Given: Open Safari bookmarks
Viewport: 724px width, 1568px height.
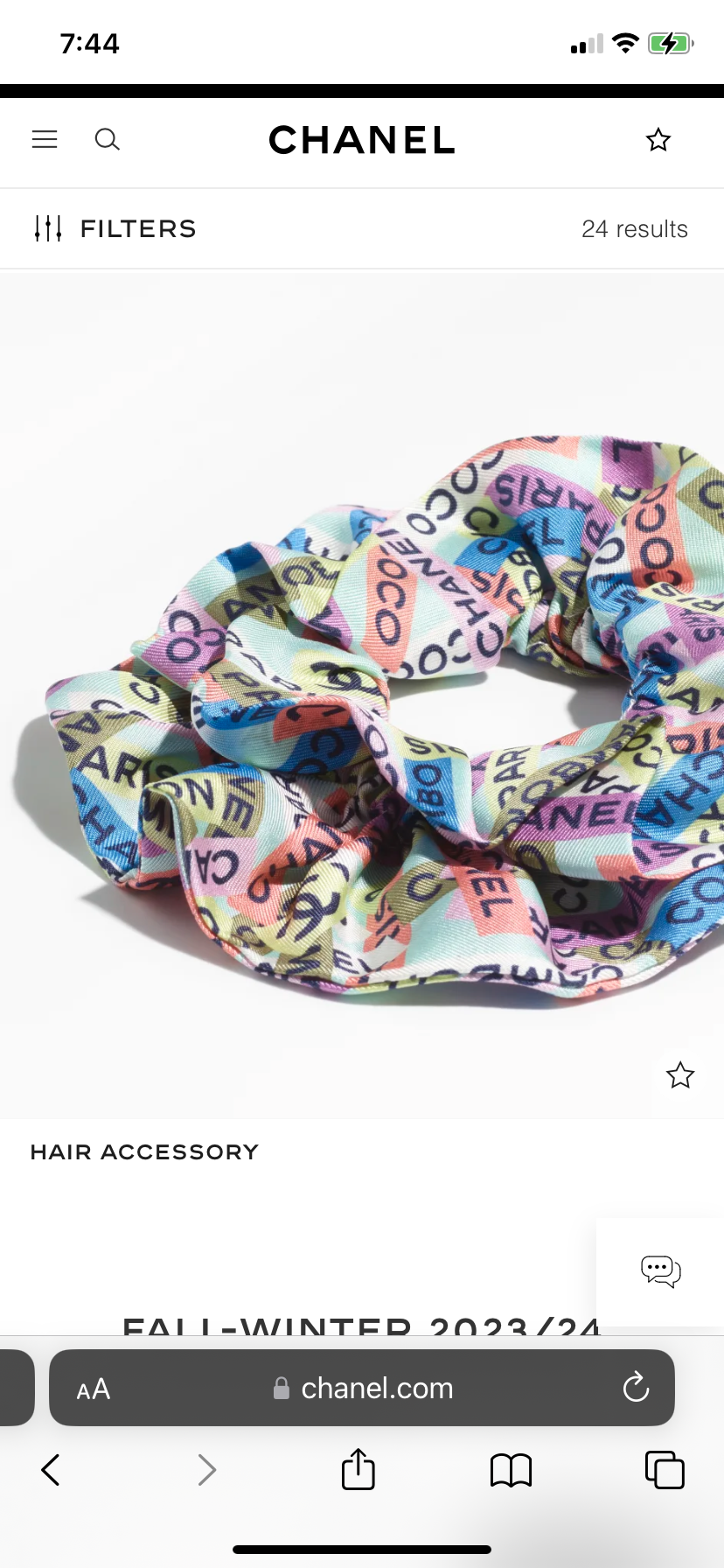Looking at the screenshot, I should (x=511, y=1470).
